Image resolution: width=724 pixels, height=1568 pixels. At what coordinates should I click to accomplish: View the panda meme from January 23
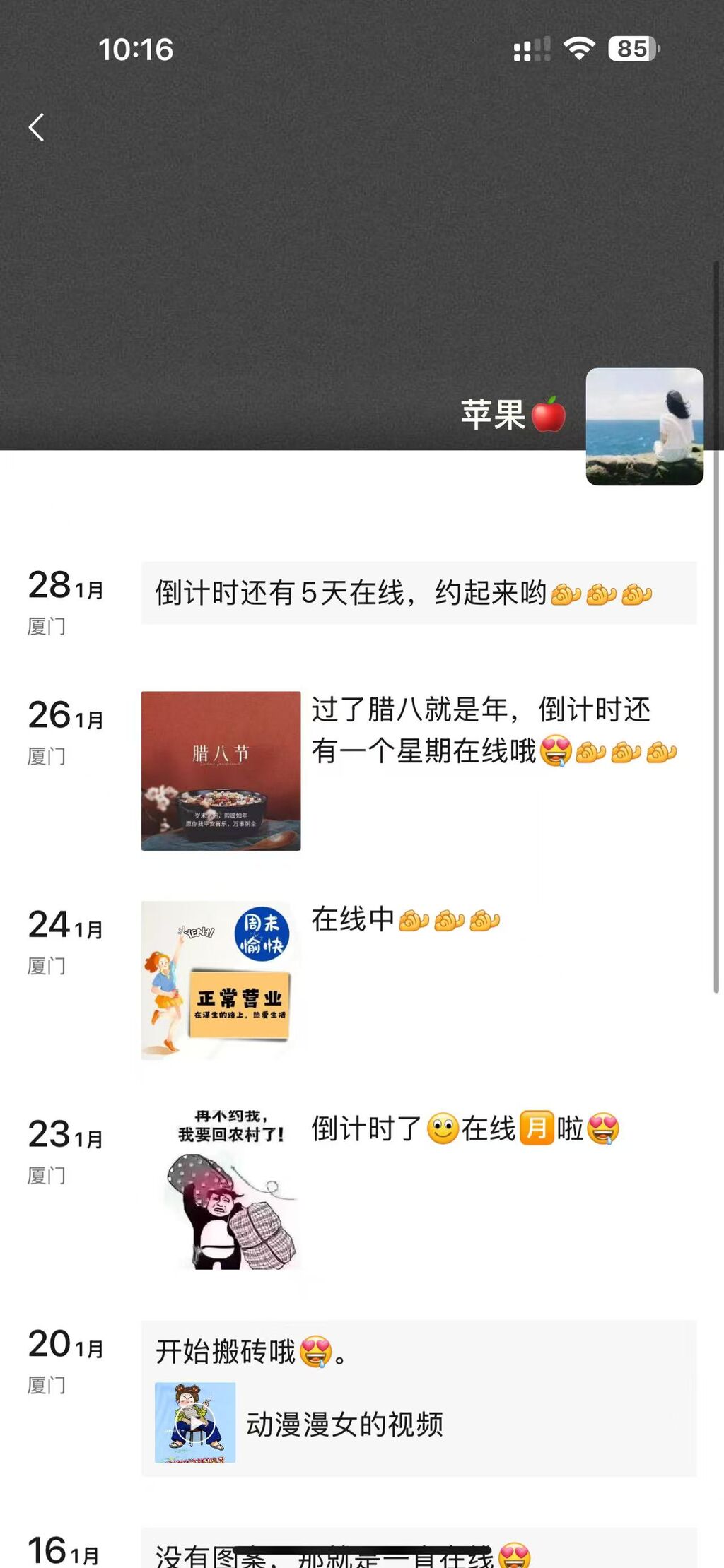[230, 1189]
